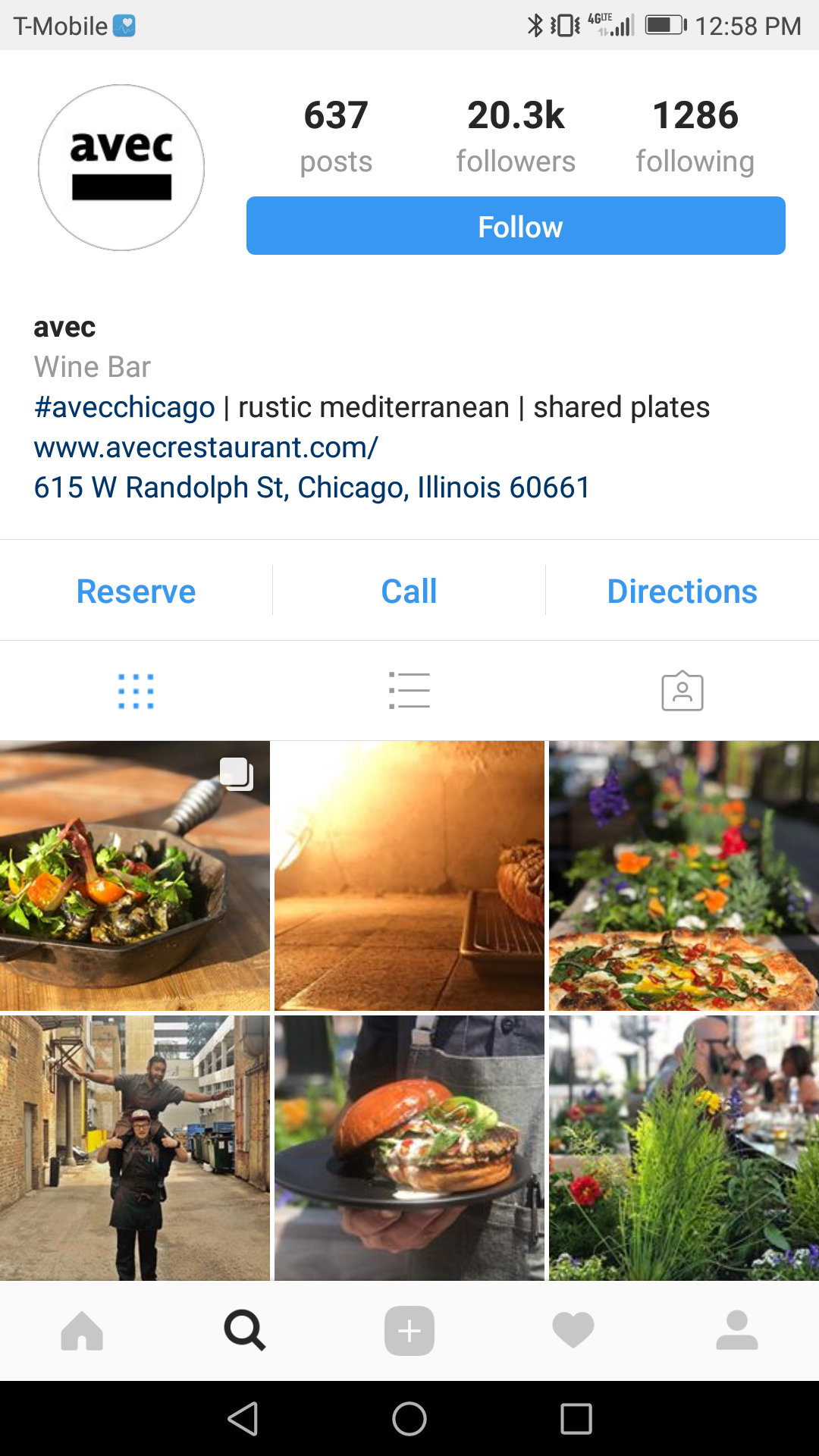View the 1286 following list
The width and height of the screenshot is (819, 1456).
point(695,136)
